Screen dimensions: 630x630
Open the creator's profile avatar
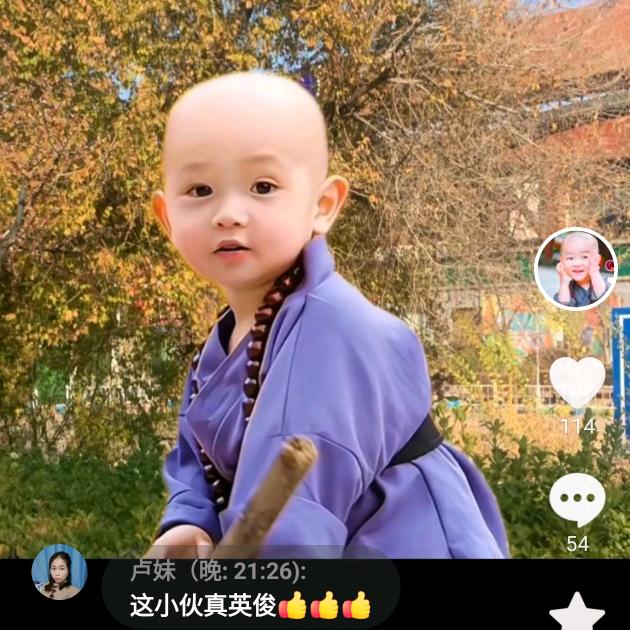(x=576, y=269)
